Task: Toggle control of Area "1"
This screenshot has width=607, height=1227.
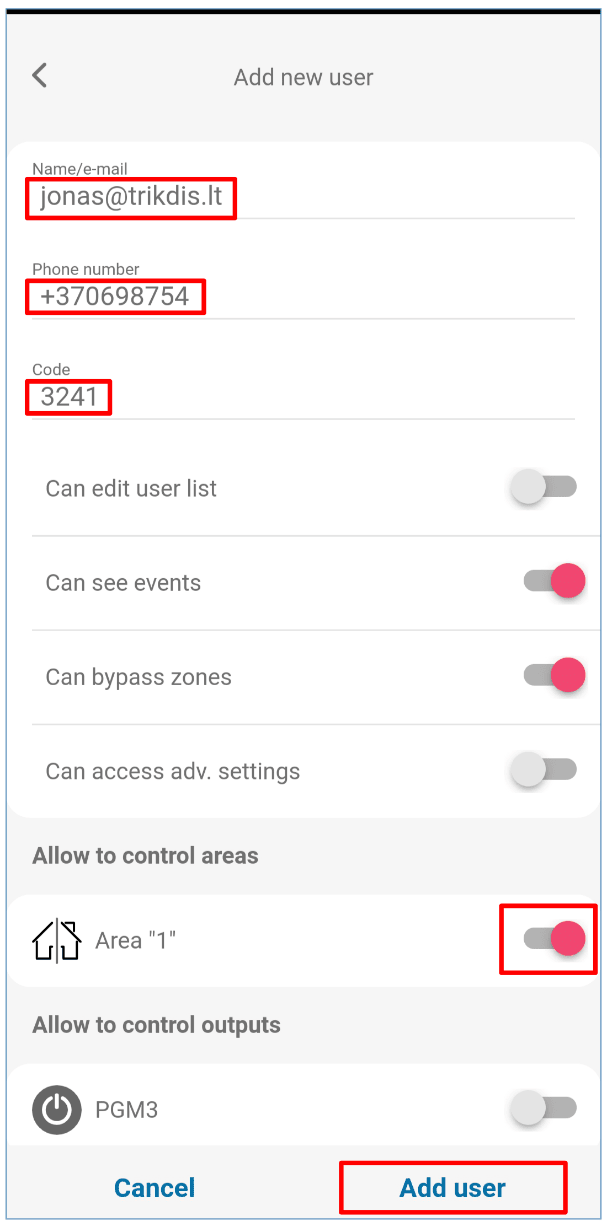Action: pos(553,939)
